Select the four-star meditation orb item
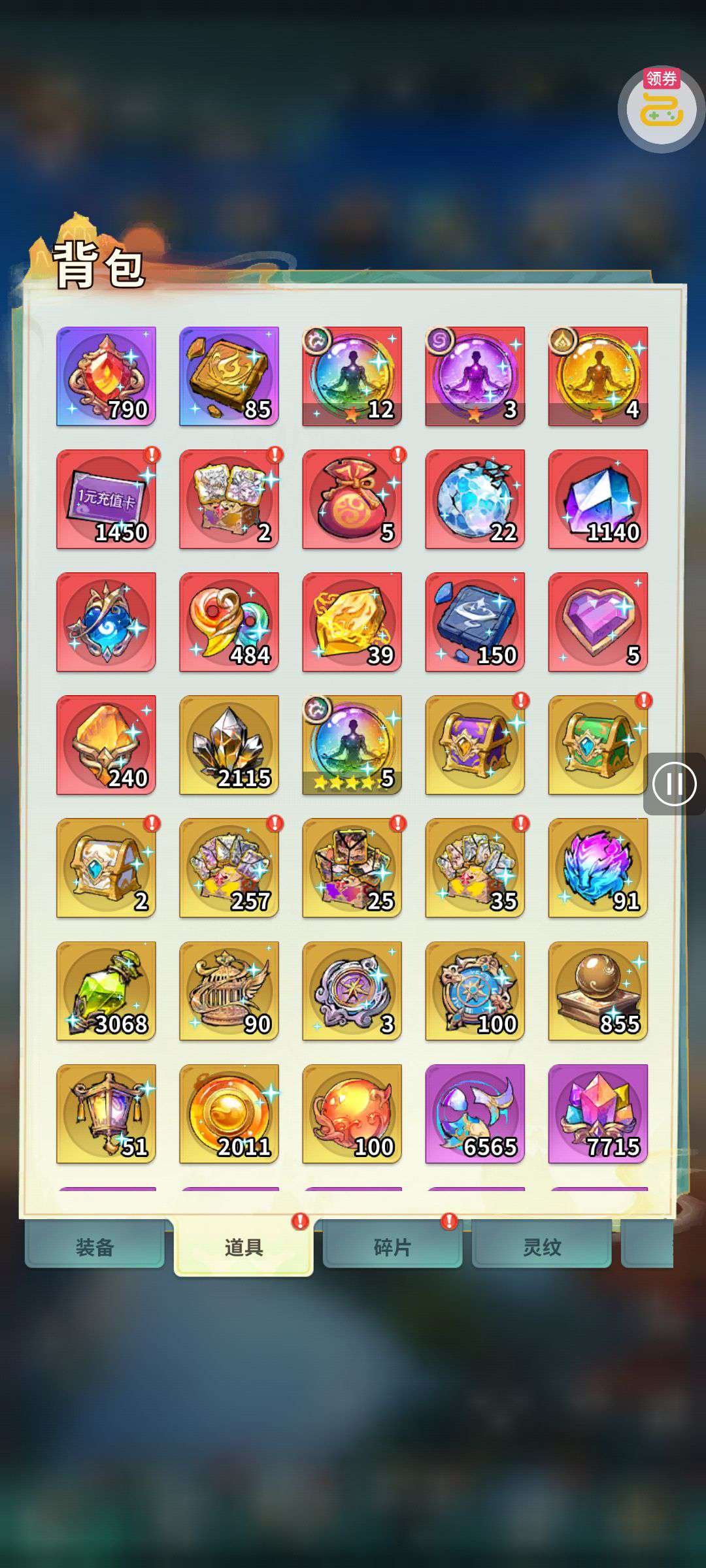706x1568 pixels. [352, 745]
